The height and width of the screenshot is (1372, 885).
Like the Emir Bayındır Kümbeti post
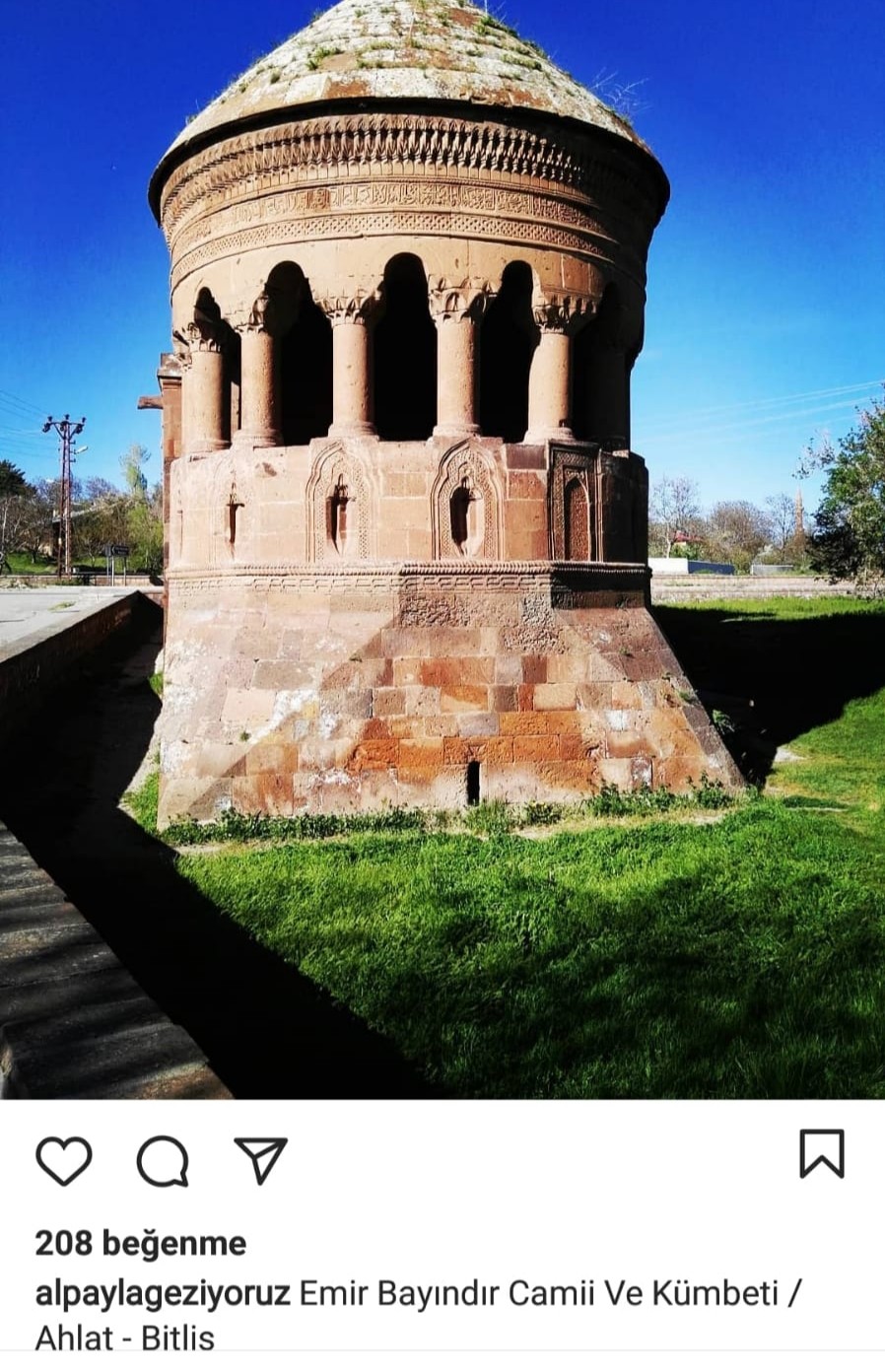pos(64,1160)
